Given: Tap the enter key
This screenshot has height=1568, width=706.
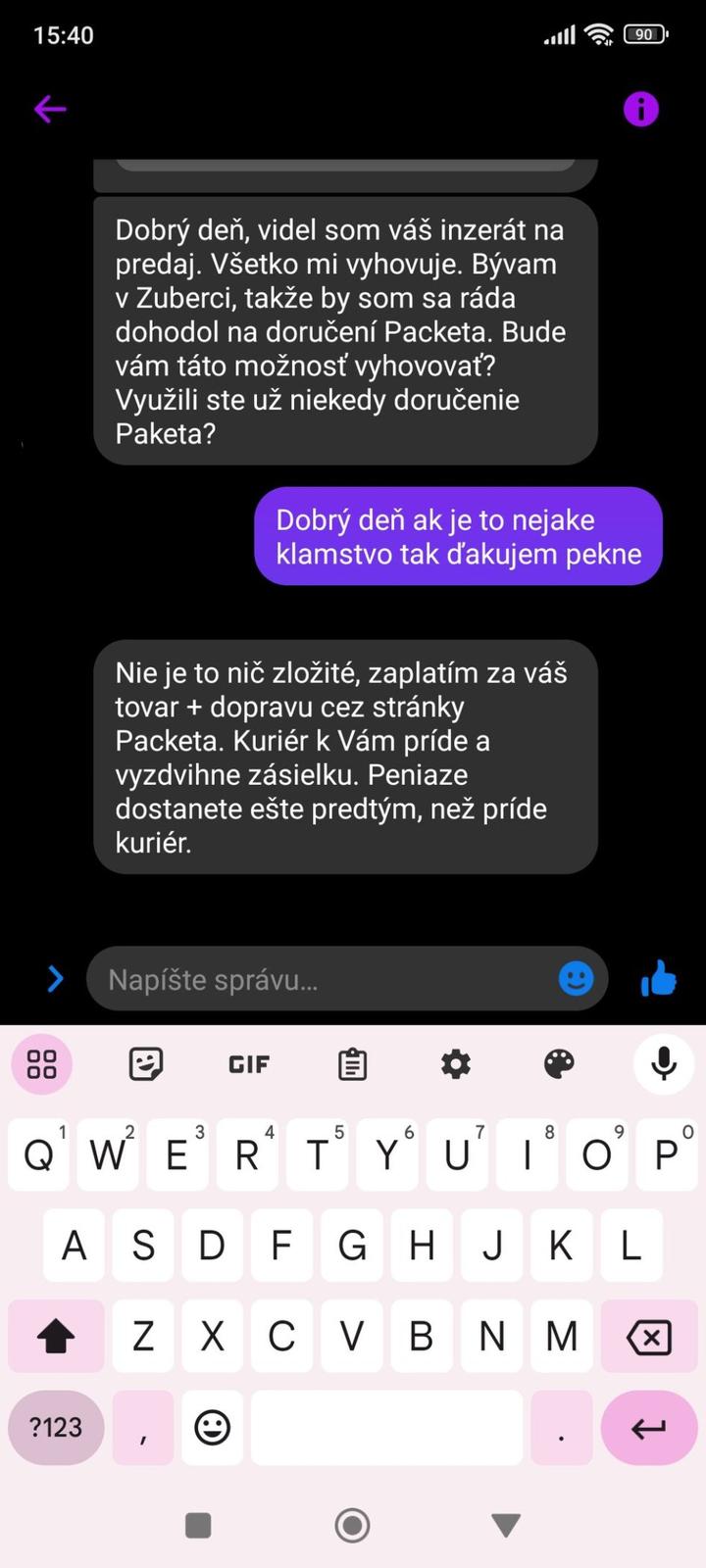Looking at the screenshot, I should [648, 1427].
